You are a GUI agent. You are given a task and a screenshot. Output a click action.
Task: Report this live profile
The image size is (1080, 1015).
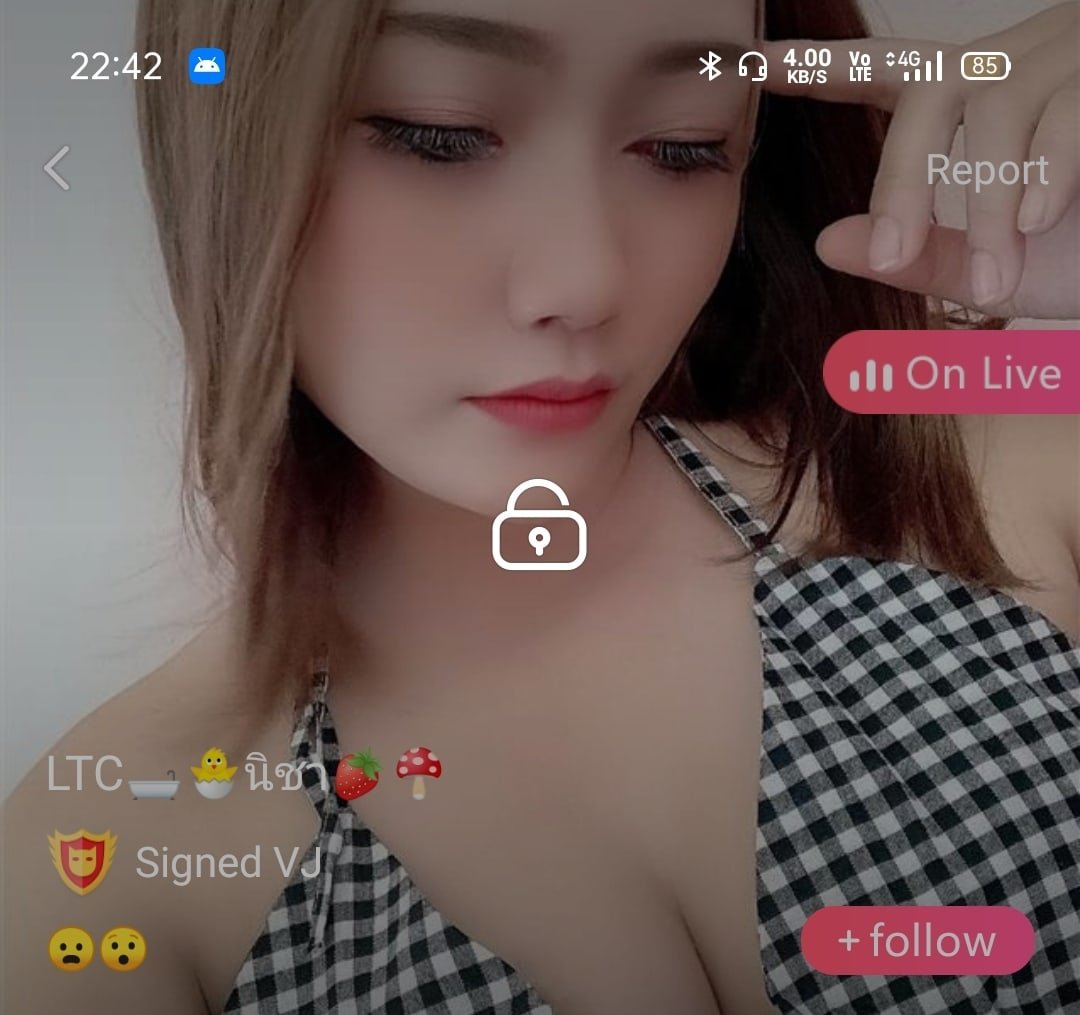point(986,170)
